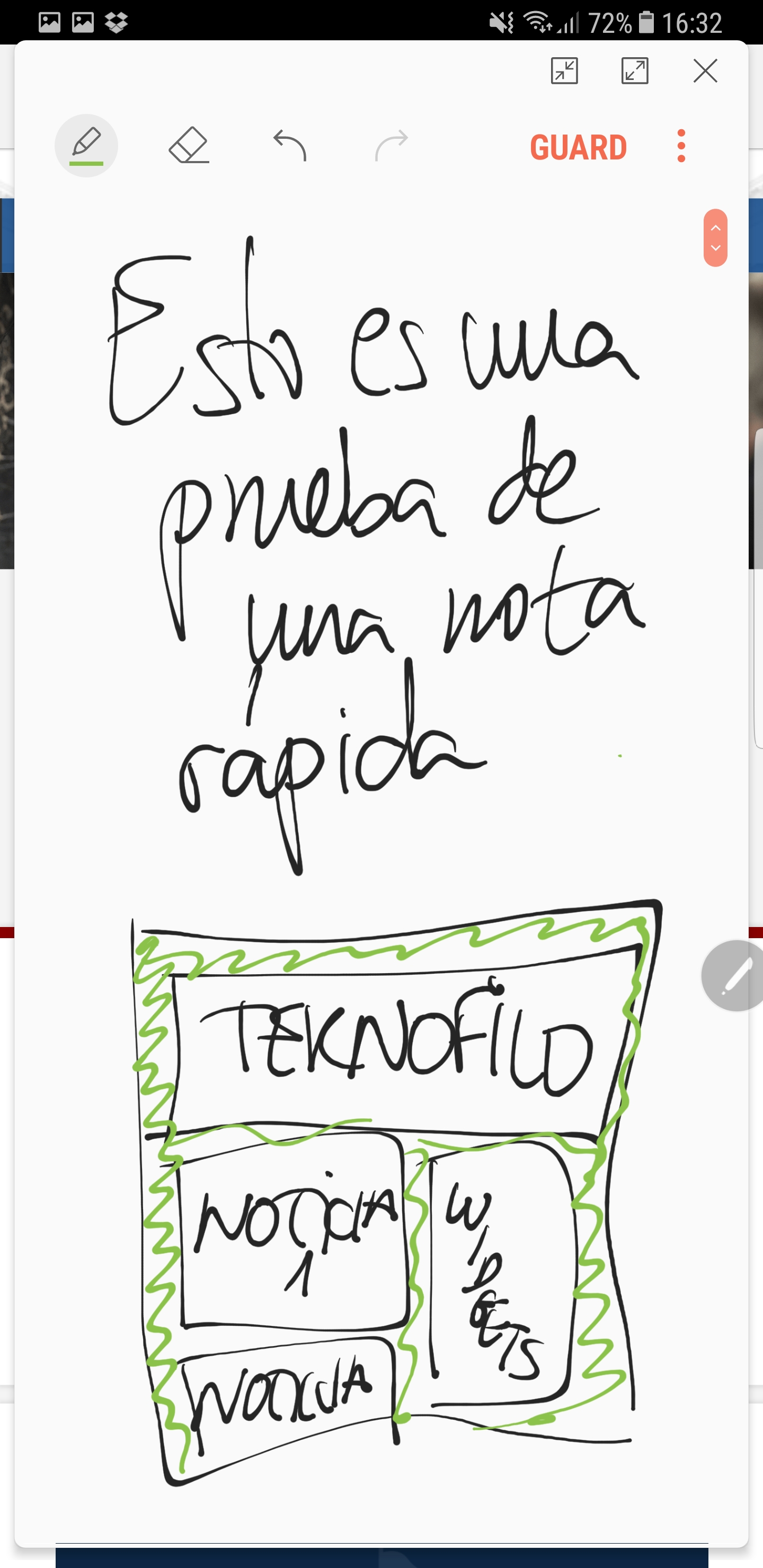Open the three-dot overflow menu
The width and height of the screenshot is (763, 1568).
tap(681, 146)
